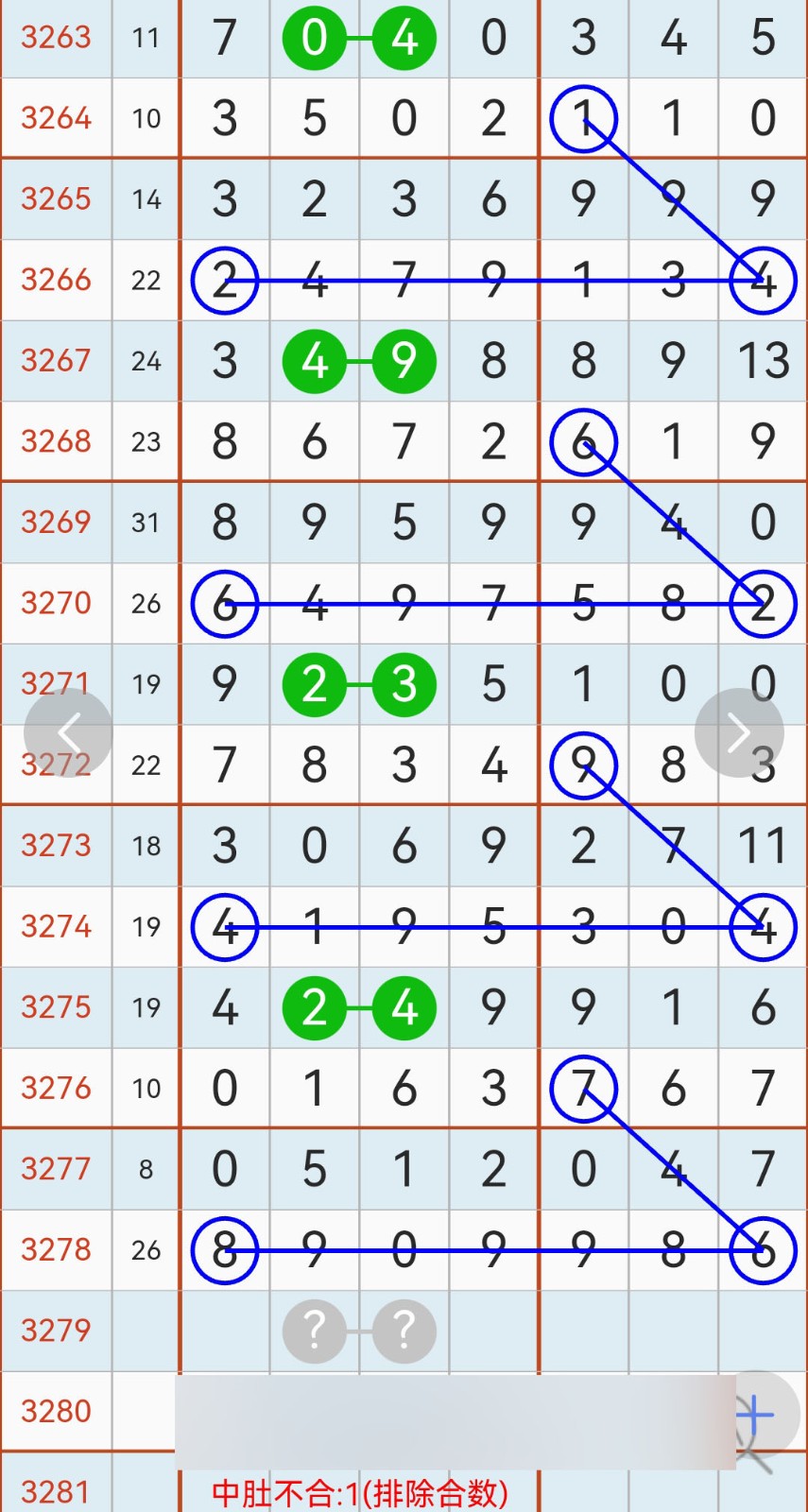The width and height of the screenshot is (808, 1512).
Task: Select the green circled 0 in row 3263
Action: click(315, 38)
